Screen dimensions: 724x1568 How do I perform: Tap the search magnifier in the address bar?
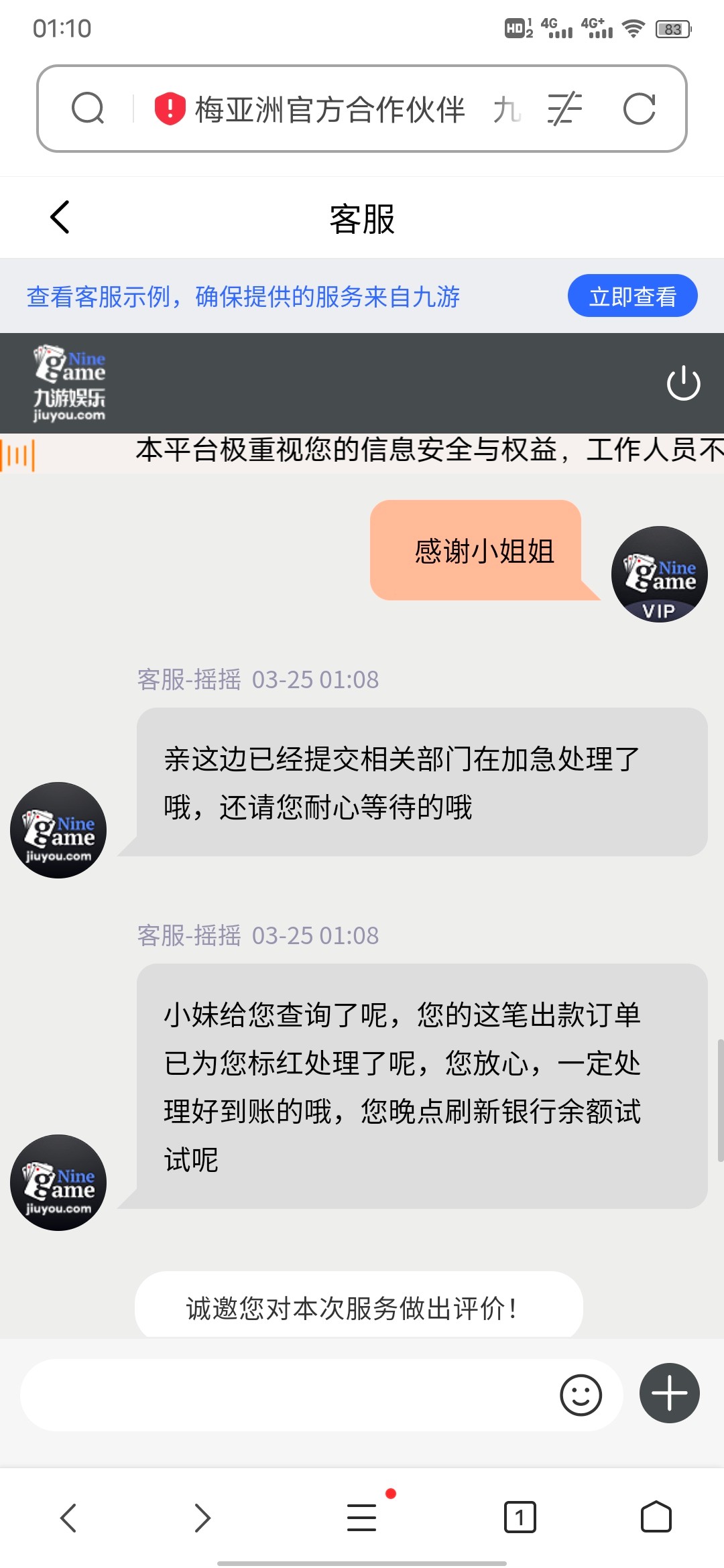click(x=88, y=107)
